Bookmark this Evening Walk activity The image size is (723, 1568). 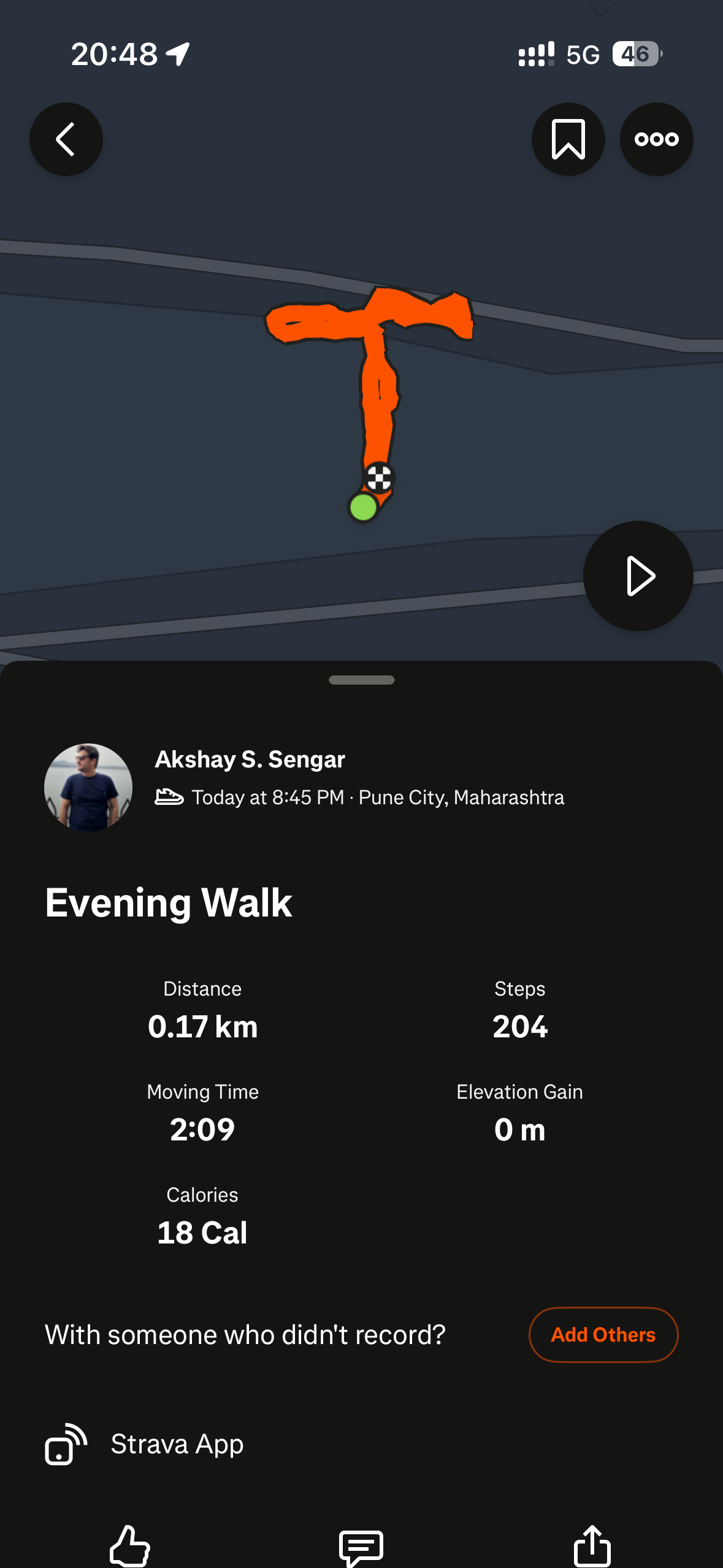click(x=568, y=139)
